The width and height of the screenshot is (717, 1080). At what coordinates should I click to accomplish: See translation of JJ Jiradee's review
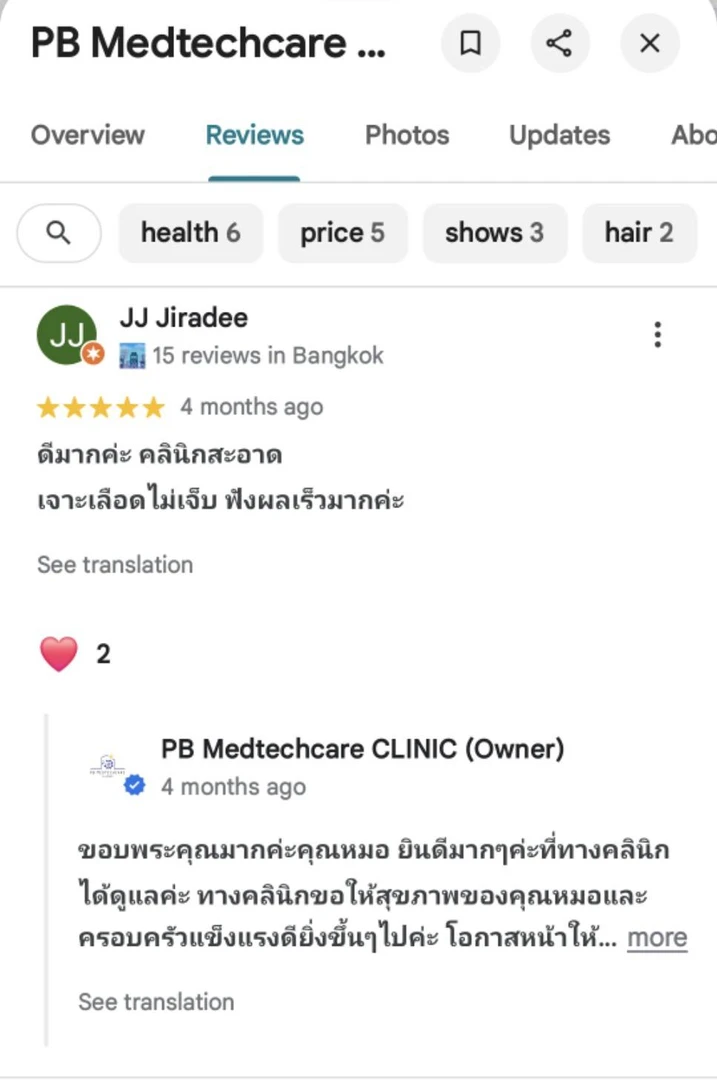pos(115,564)
